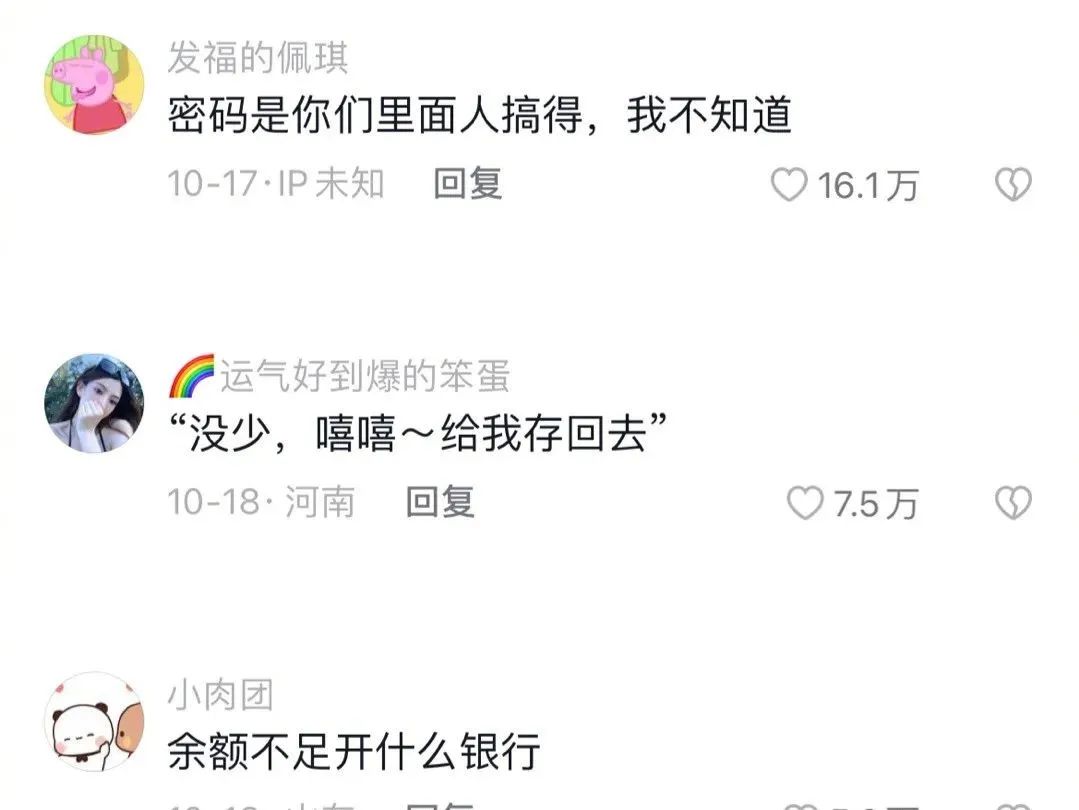
Task: Open 发福的佩琪's profile avatar
Action: [x=94, y=85]
